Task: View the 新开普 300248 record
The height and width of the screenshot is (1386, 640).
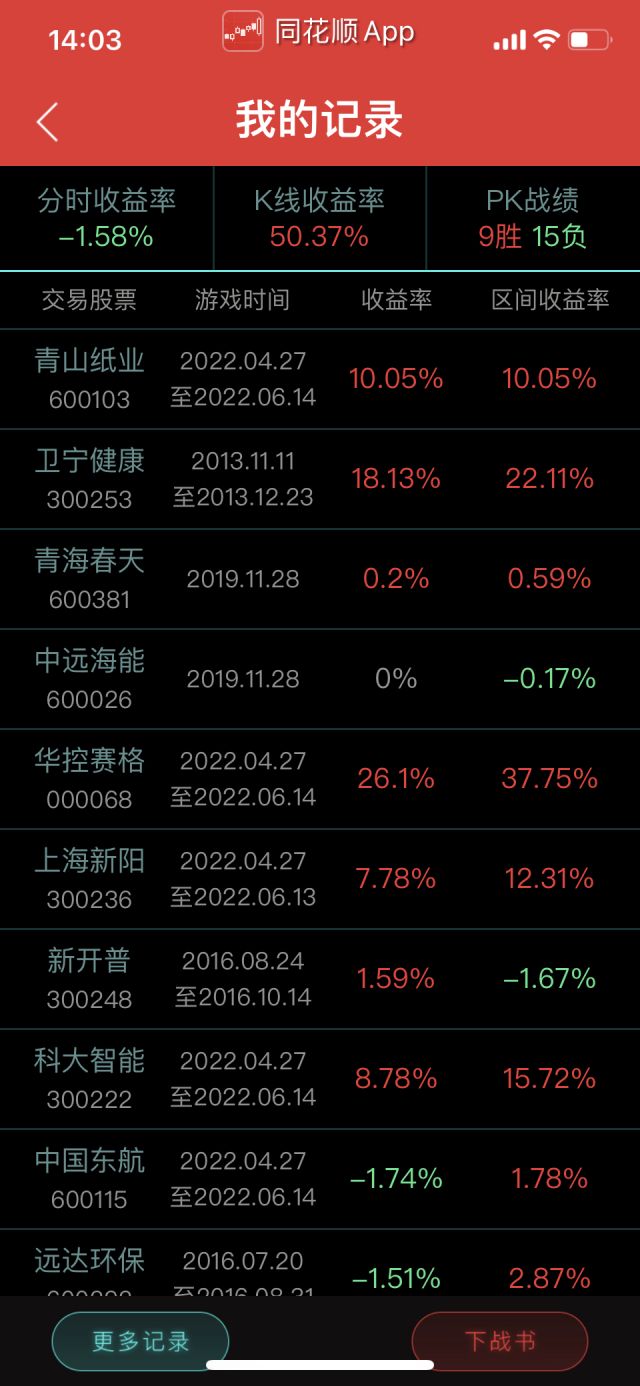Action: 320,980
